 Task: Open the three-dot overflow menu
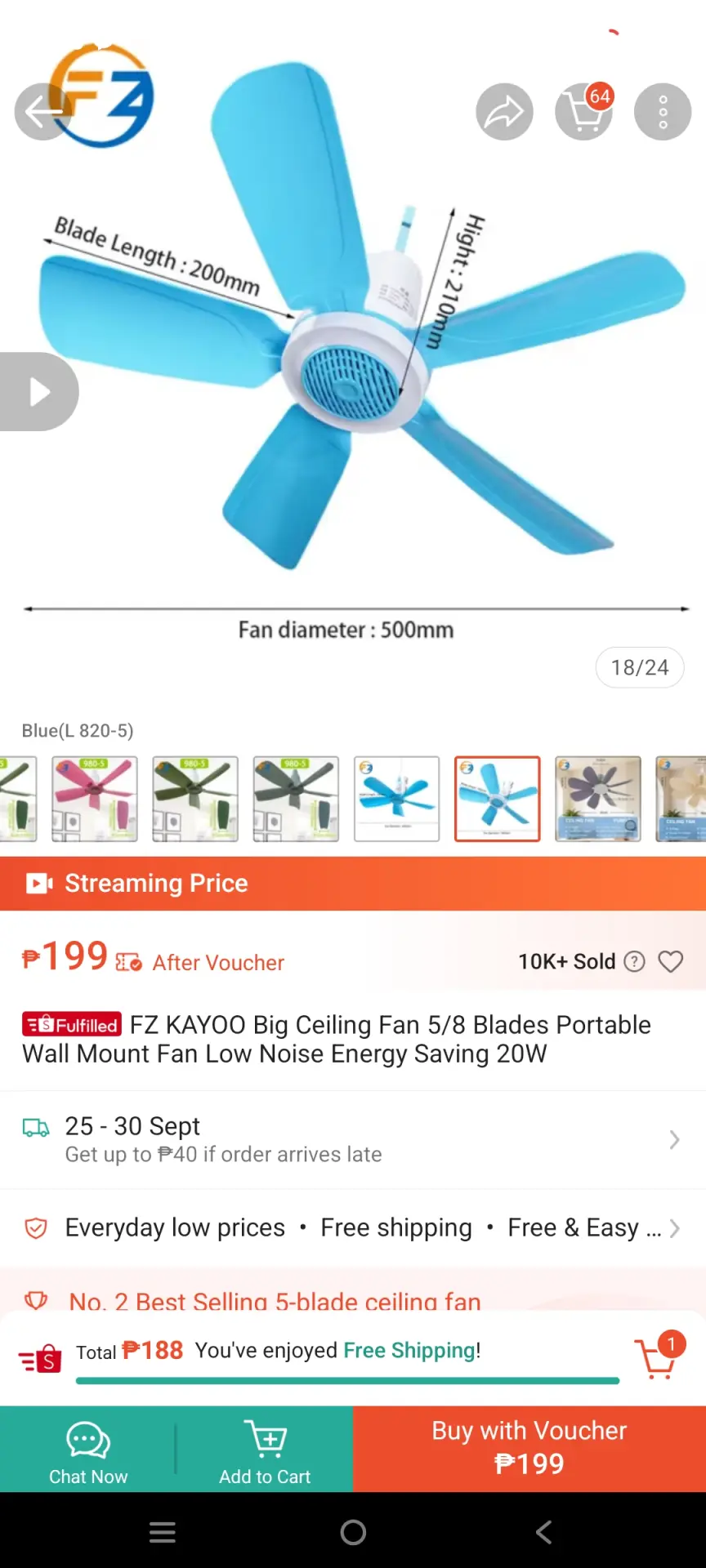click(663, 112)
